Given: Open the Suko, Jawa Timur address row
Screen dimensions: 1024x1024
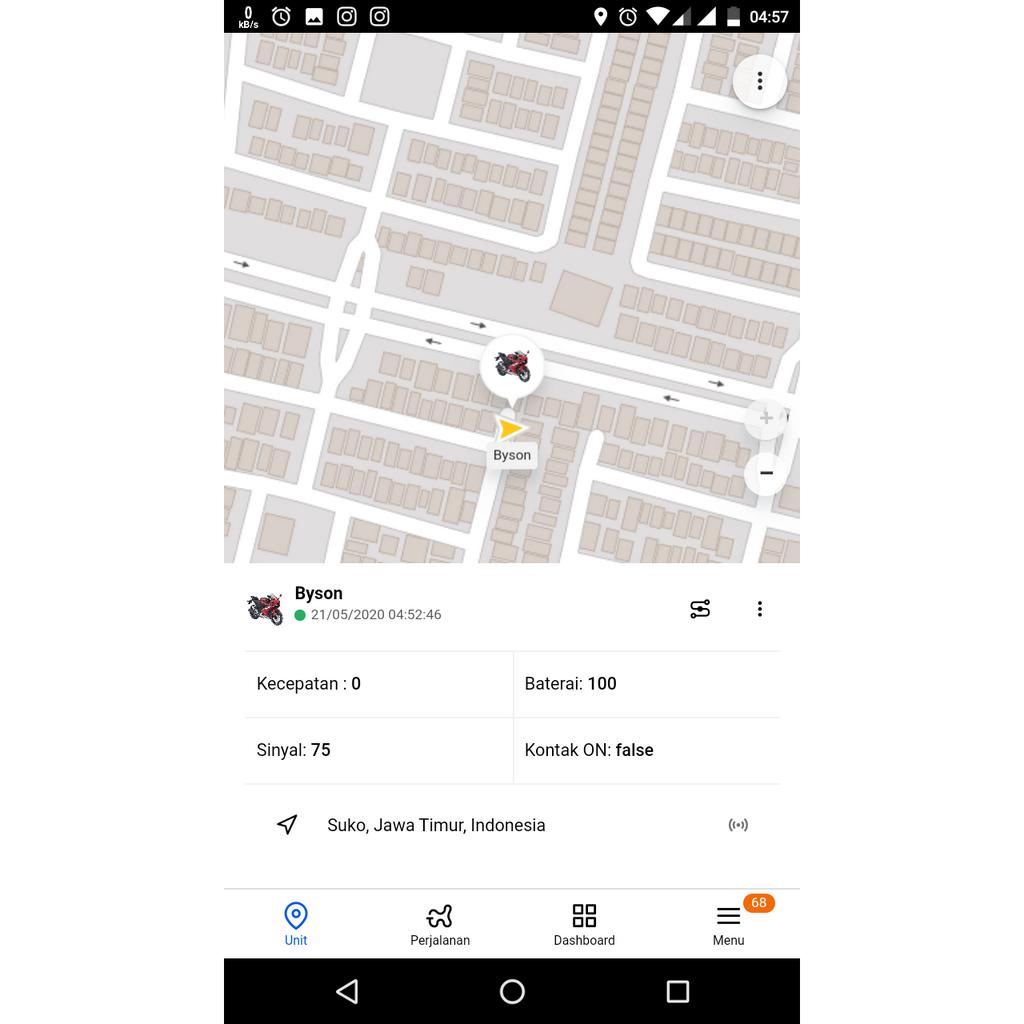Looking at the screenshot, I should click(x=436, y=825).
